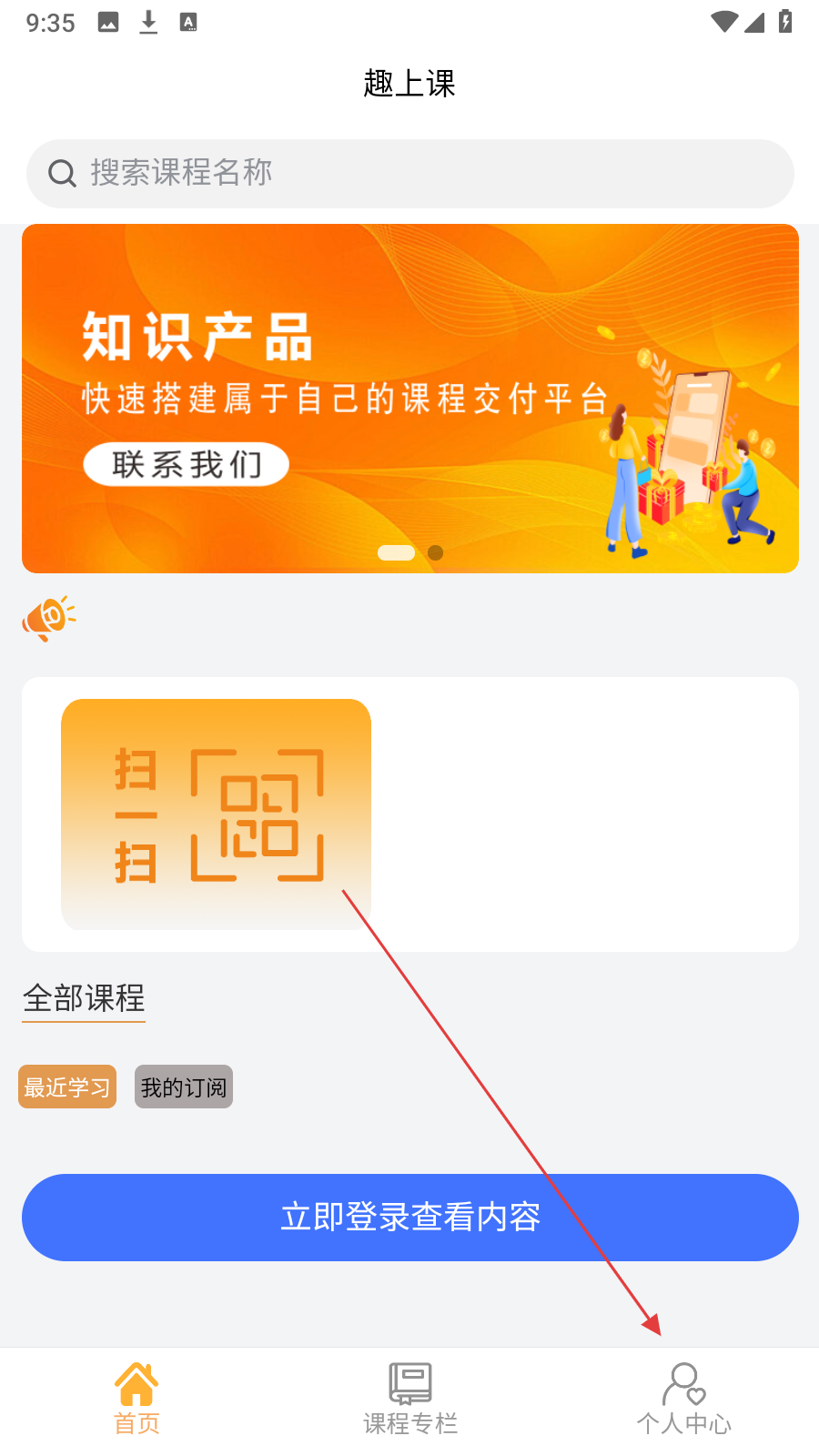Viewport: 819px width, 1456px height.
Task: Tap the 搜索课程名称 search box
Action: click(x=409, y=173)
